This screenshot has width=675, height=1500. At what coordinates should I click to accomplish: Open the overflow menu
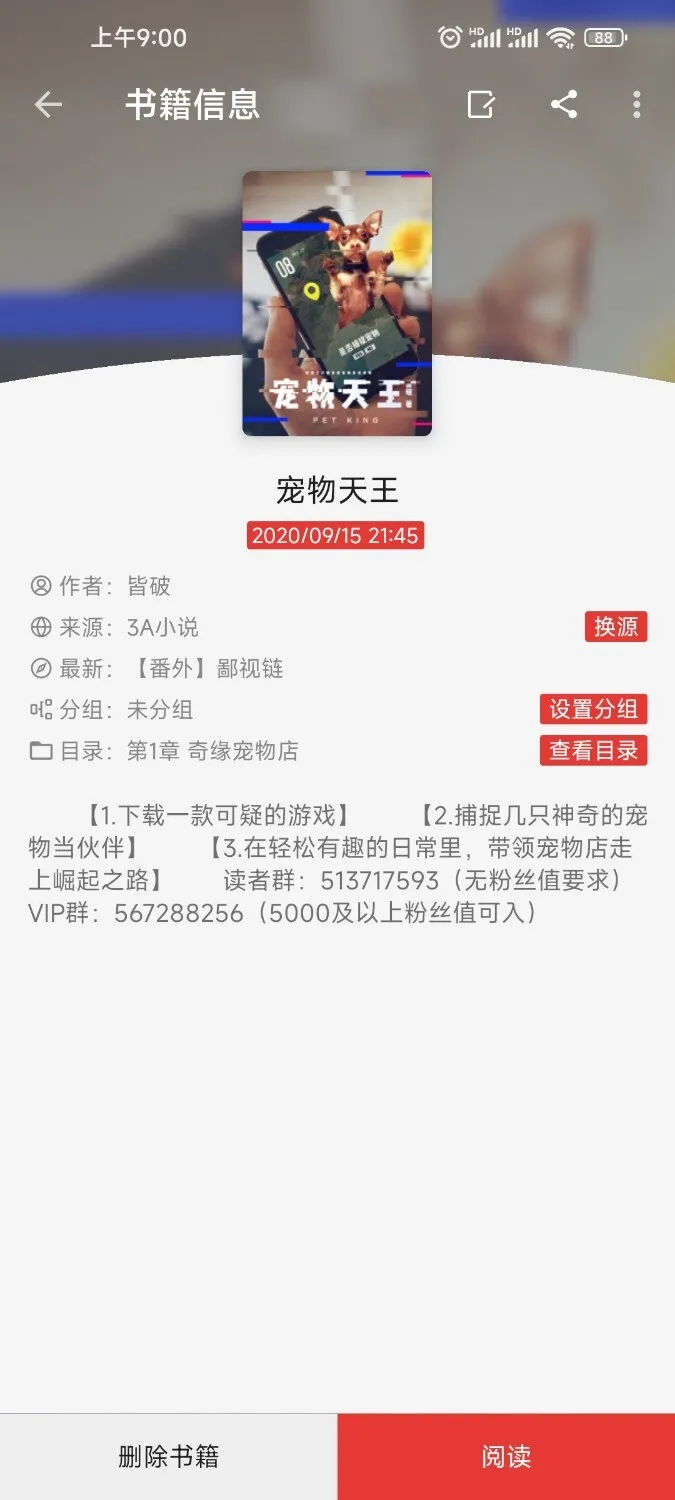tap(637, 105)
